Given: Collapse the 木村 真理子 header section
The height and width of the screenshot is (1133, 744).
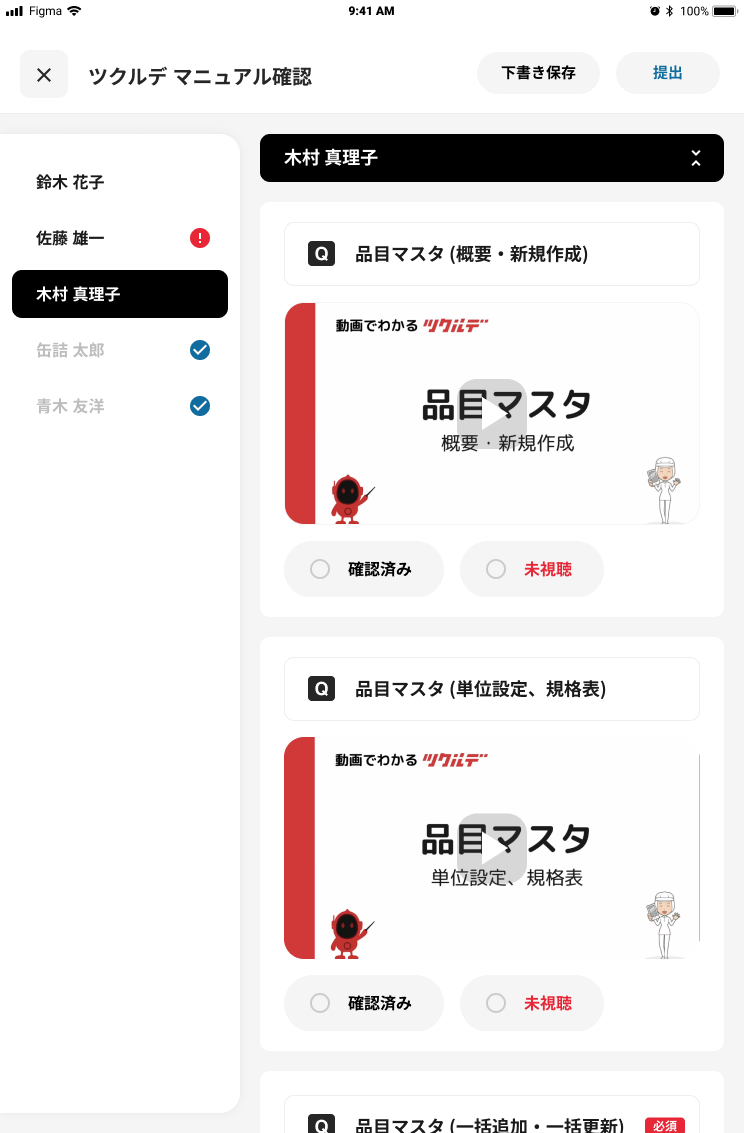Looking at the screenshot, I should [696, 158].
